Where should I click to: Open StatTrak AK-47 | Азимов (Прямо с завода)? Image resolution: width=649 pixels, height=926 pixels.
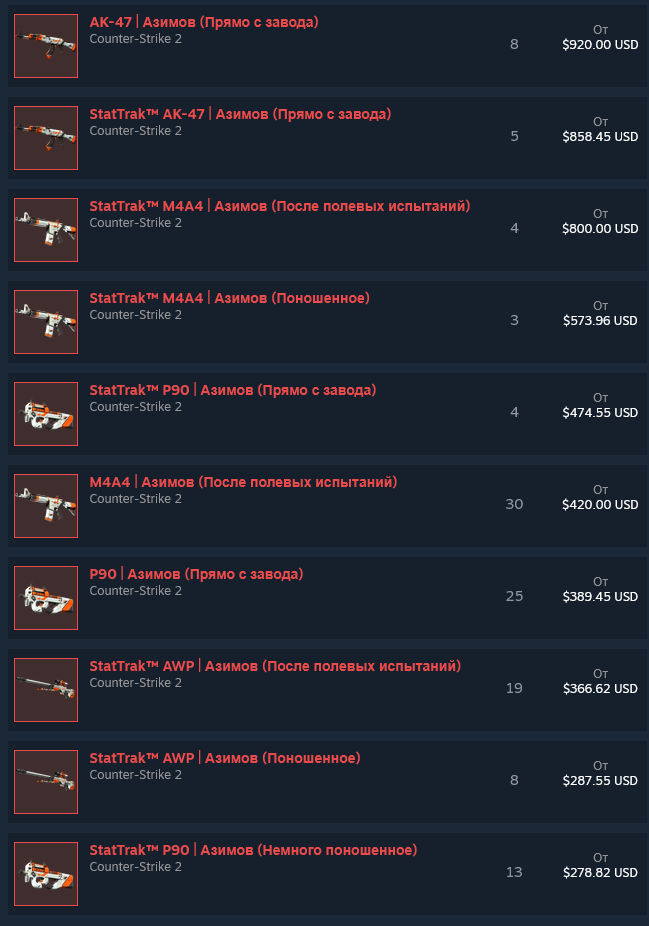pyautogui.click(x=240, y=114)
